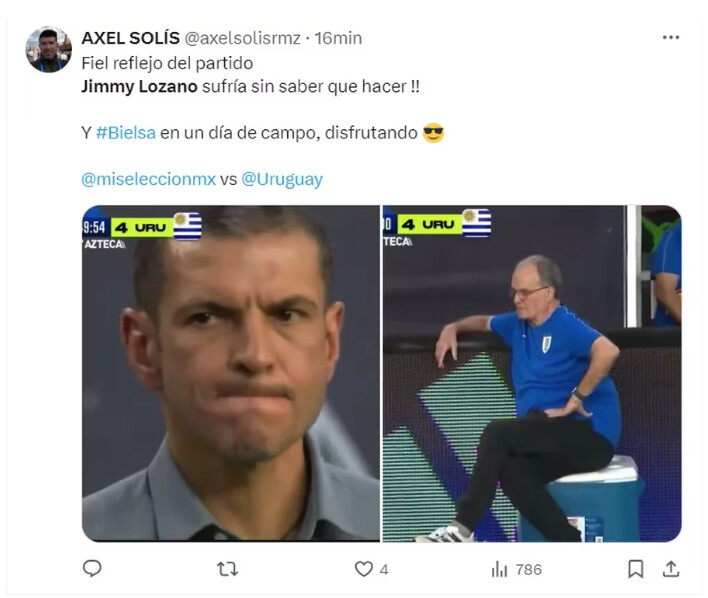Open the AXEL SOLÍS profile name
The width and height of the screenshot is (708, 598).
click(x=128, y=38)
